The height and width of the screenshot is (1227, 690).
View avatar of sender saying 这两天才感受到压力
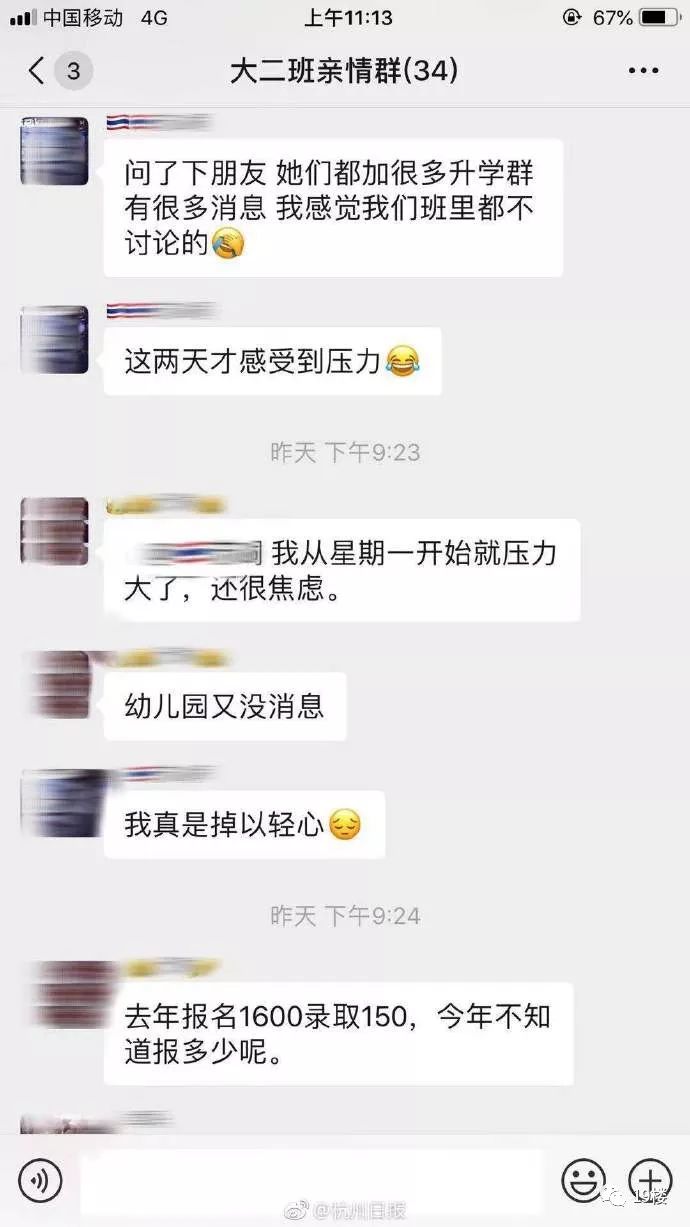pos(54,340)
